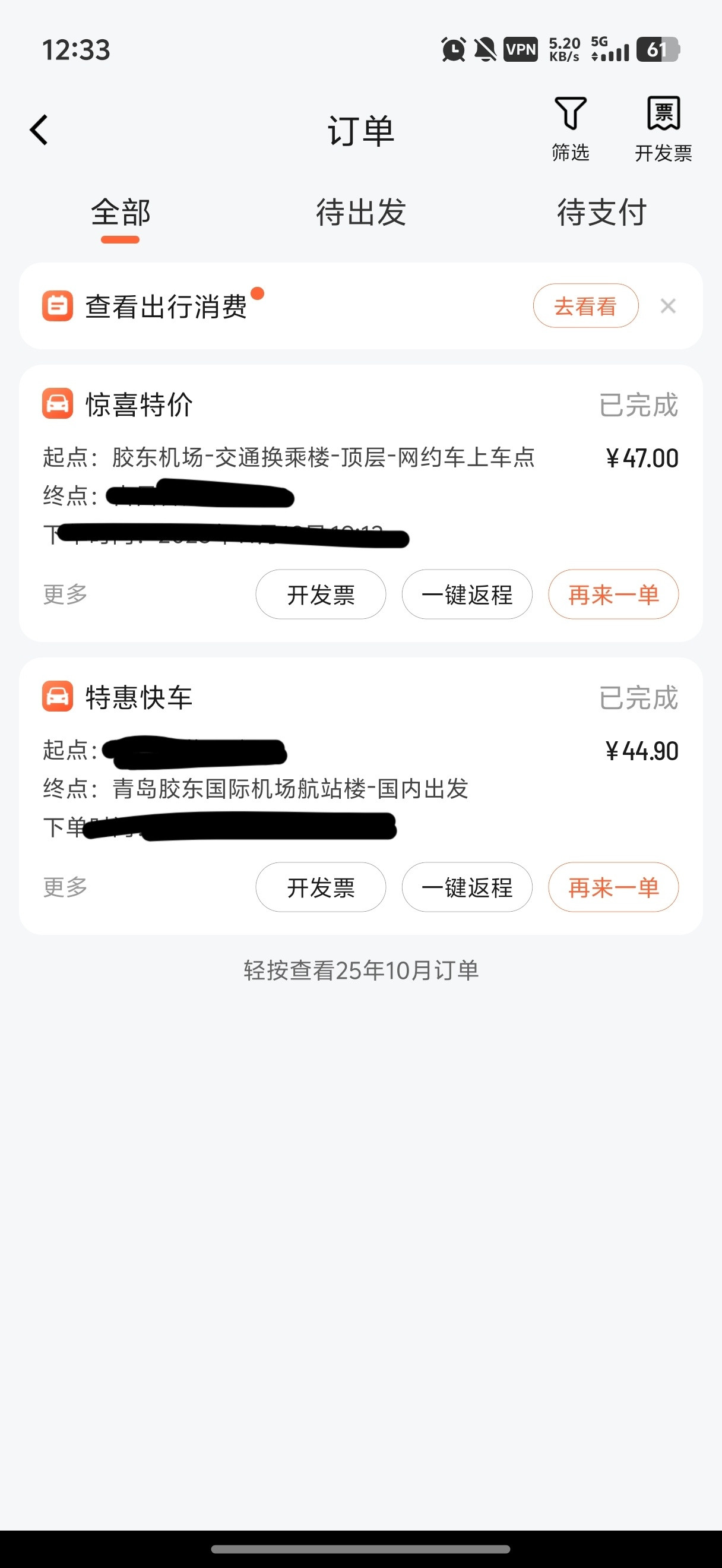Tap 再来一单 on the 惊喜特价 order
The height and width of the screenshot is (1568, 722).
[x=613, y=595]
